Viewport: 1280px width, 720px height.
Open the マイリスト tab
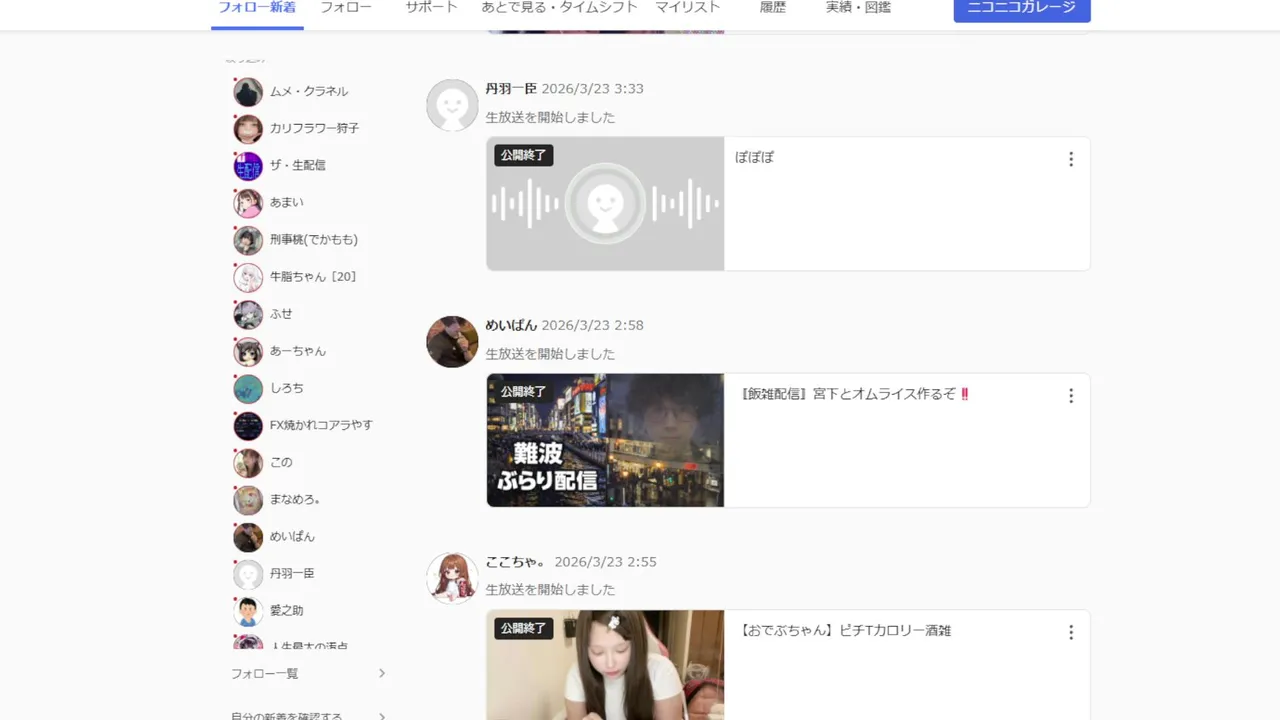coord(687,8)
